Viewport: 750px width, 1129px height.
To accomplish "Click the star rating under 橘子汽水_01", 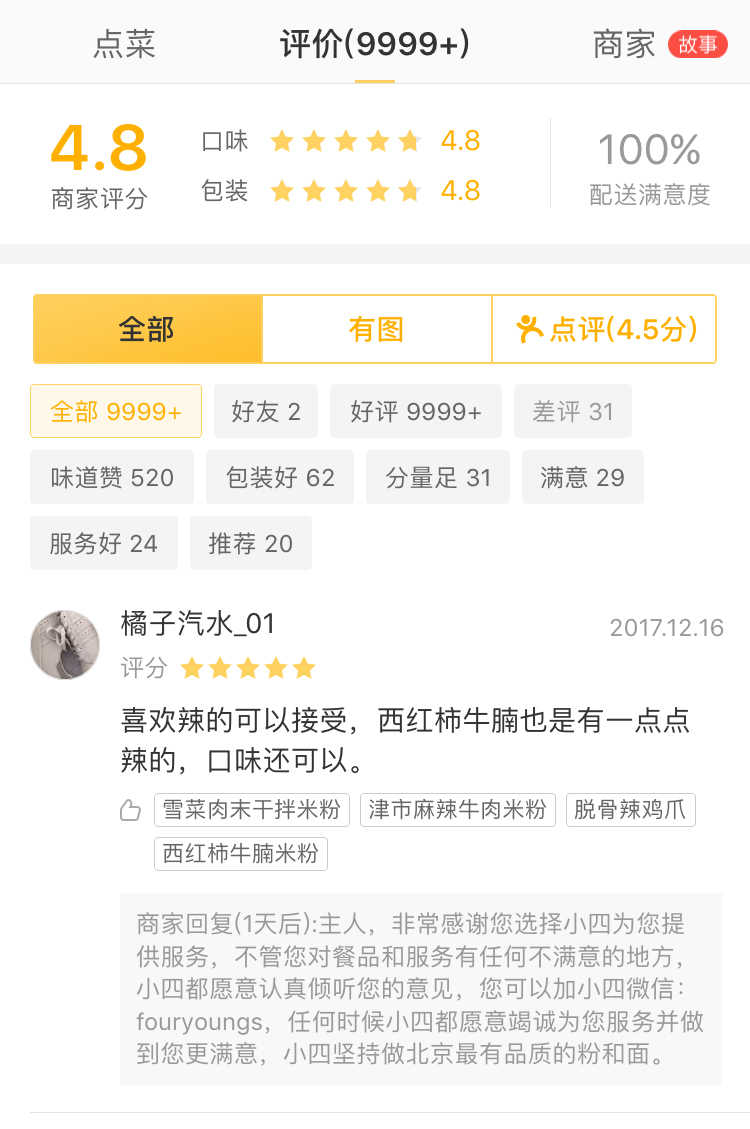I will (247, 667).
